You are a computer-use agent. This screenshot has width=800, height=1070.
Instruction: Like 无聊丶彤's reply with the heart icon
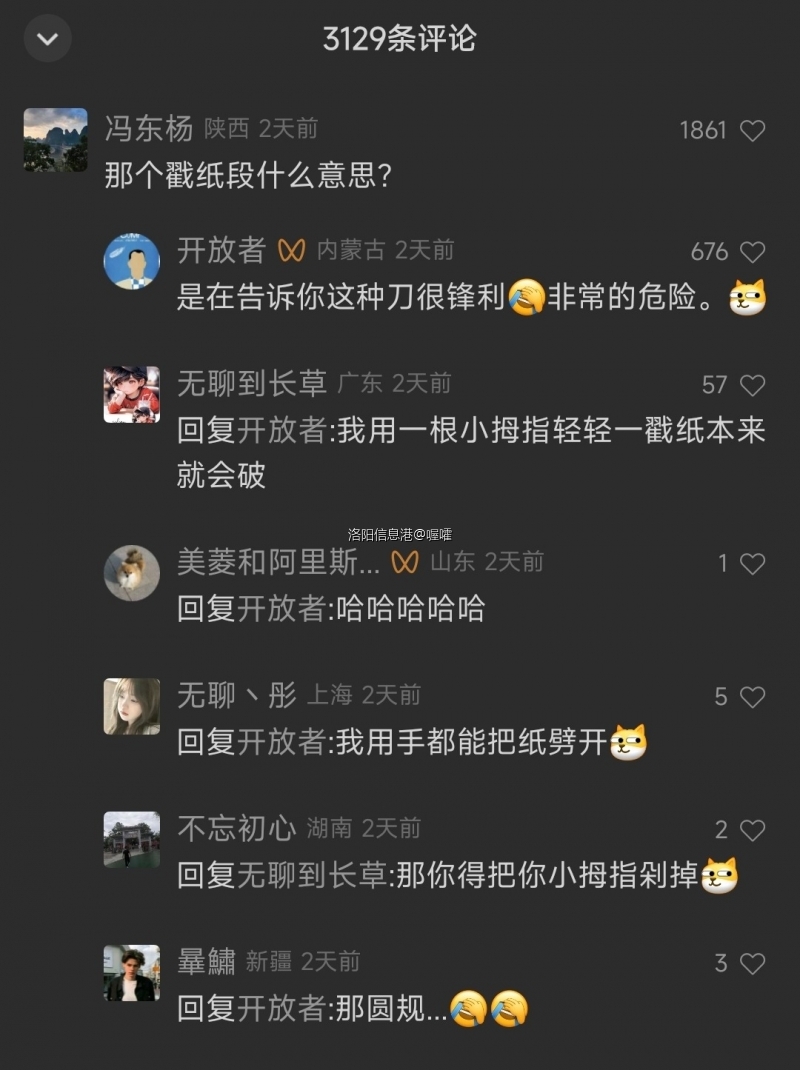click(753, 697)
